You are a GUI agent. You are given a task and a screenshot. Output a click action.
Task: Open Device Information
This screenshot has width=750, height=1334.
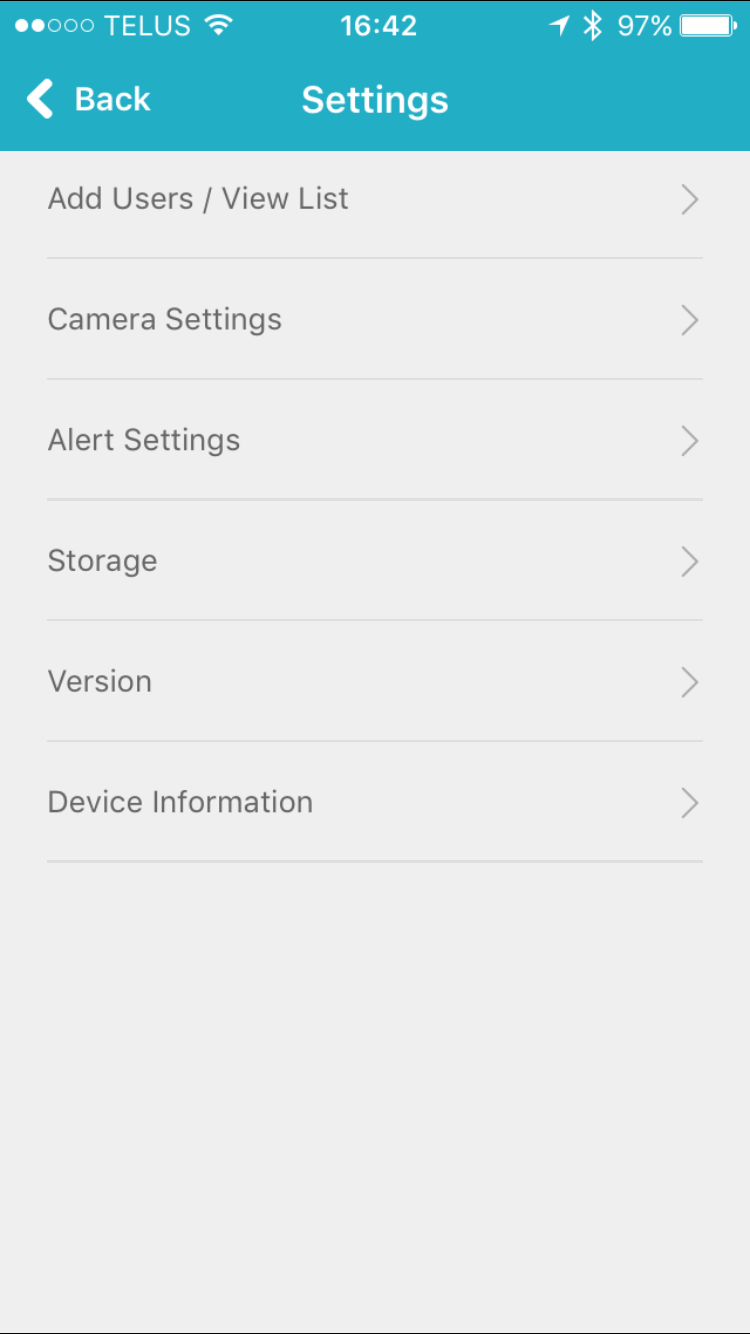tap(374, 802)
